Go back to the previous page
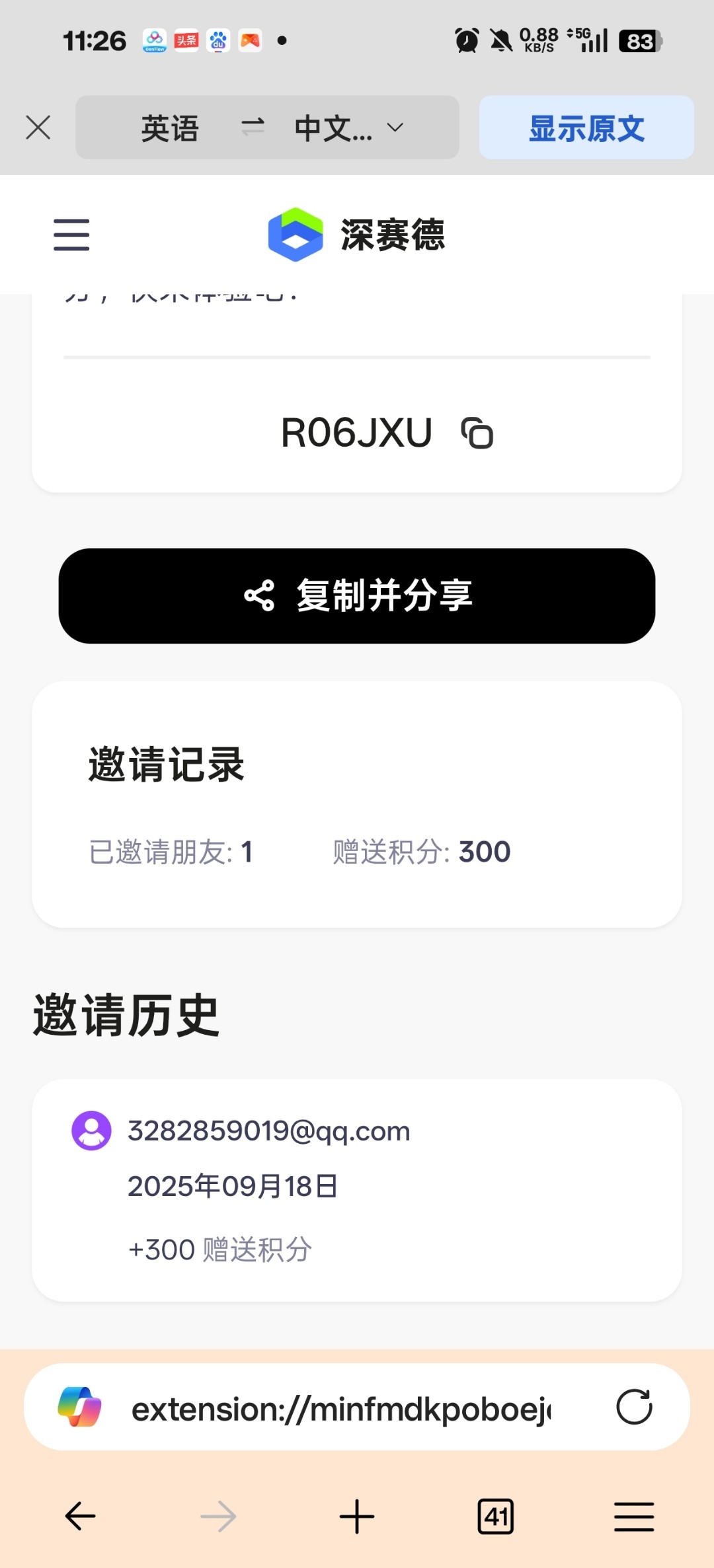This screenshot has height=1568, width=714. click(81, 1516)
